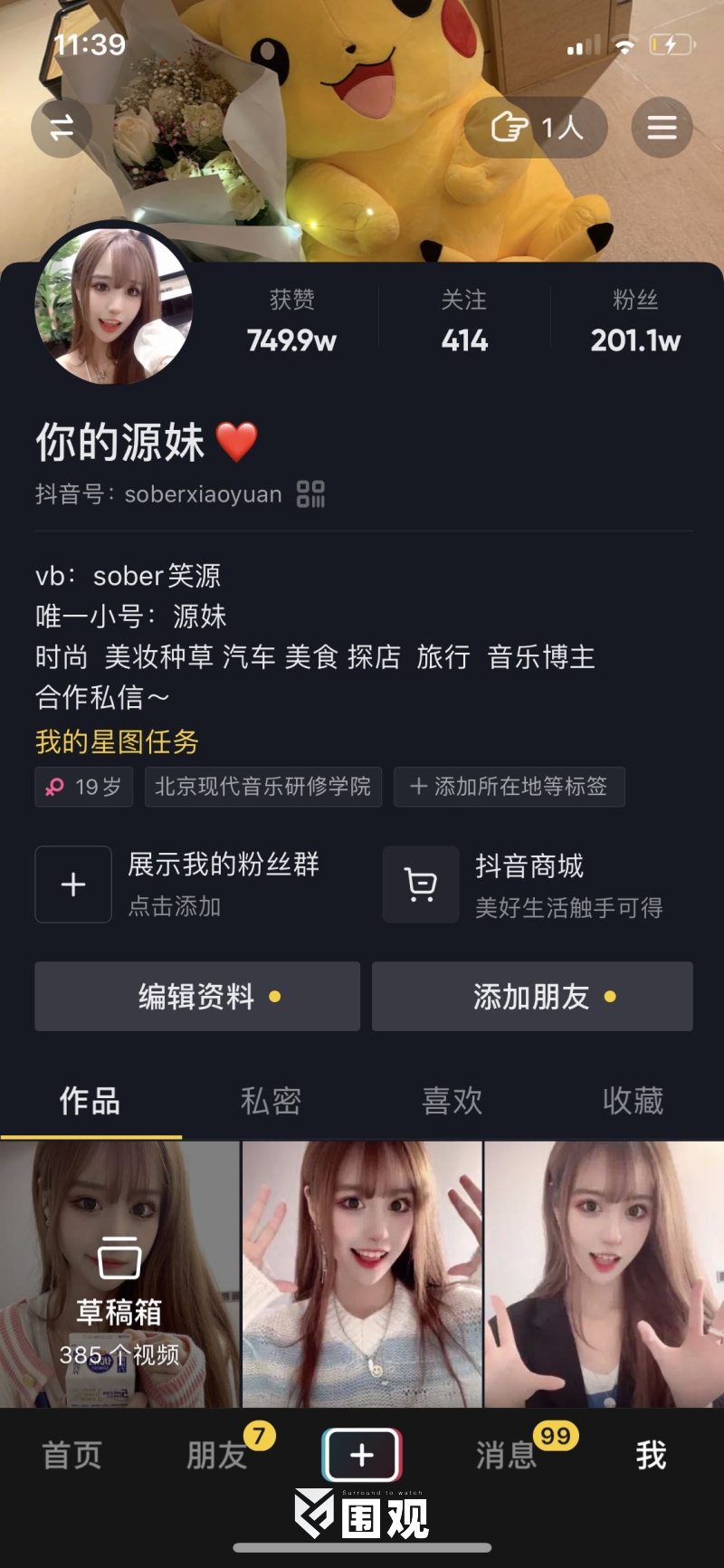Open the profile avatar photo
The width and height of the screenshot is (724, 1568).
click(114, 303)
